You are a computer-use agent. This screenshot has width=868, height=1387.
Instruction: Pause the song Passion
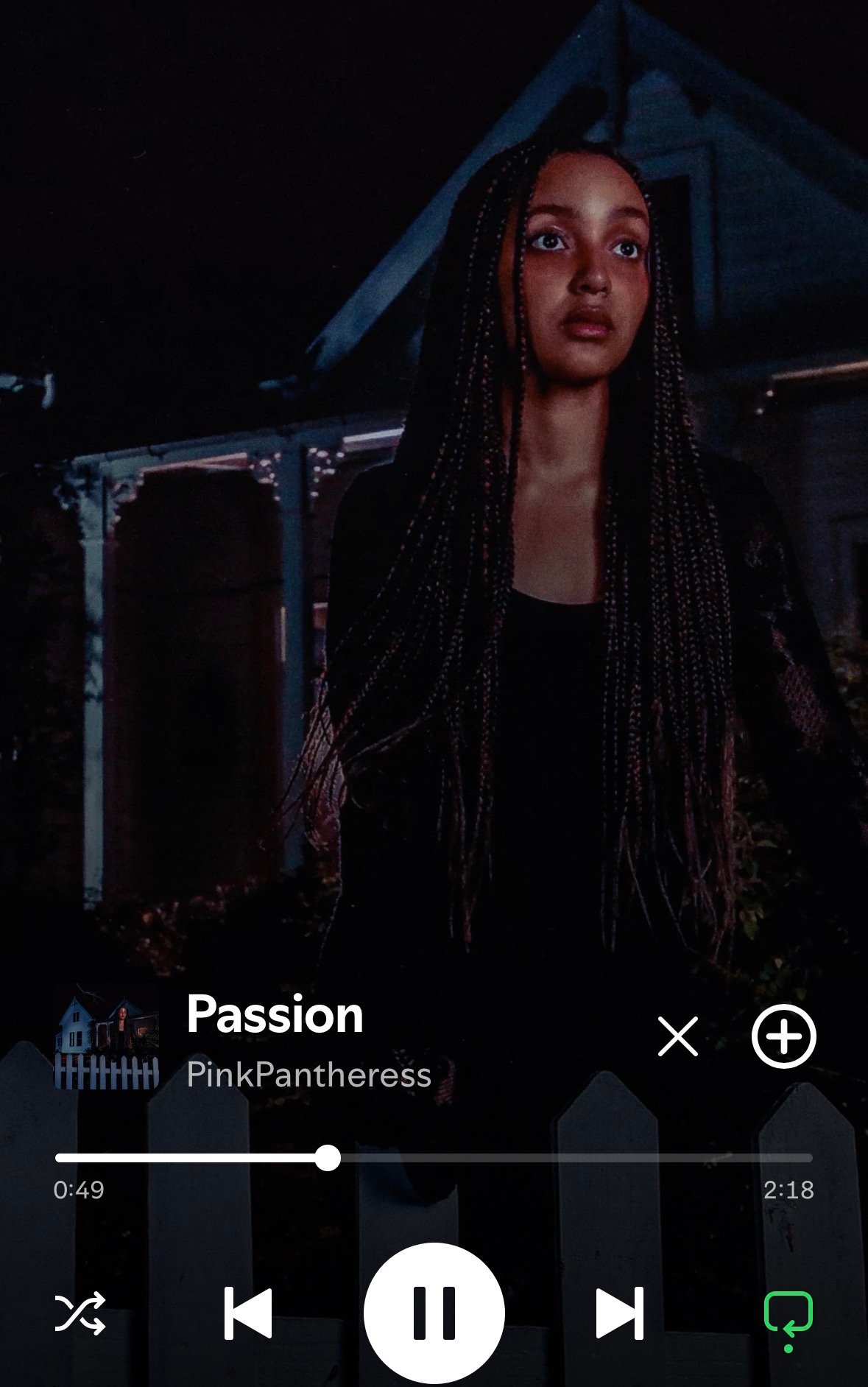coord(434,1313)
